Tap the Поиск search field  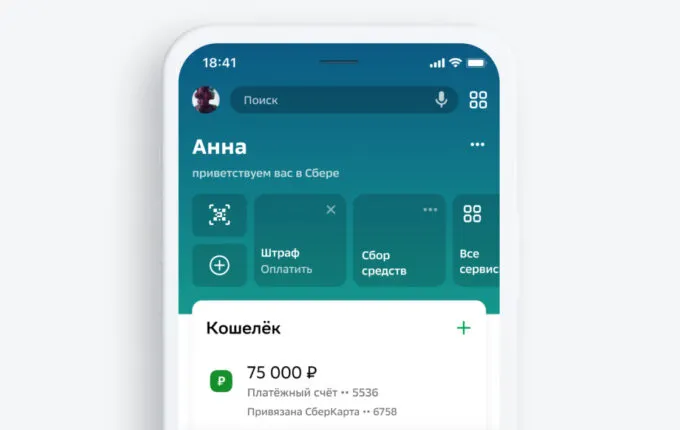(x=330, y=100)
